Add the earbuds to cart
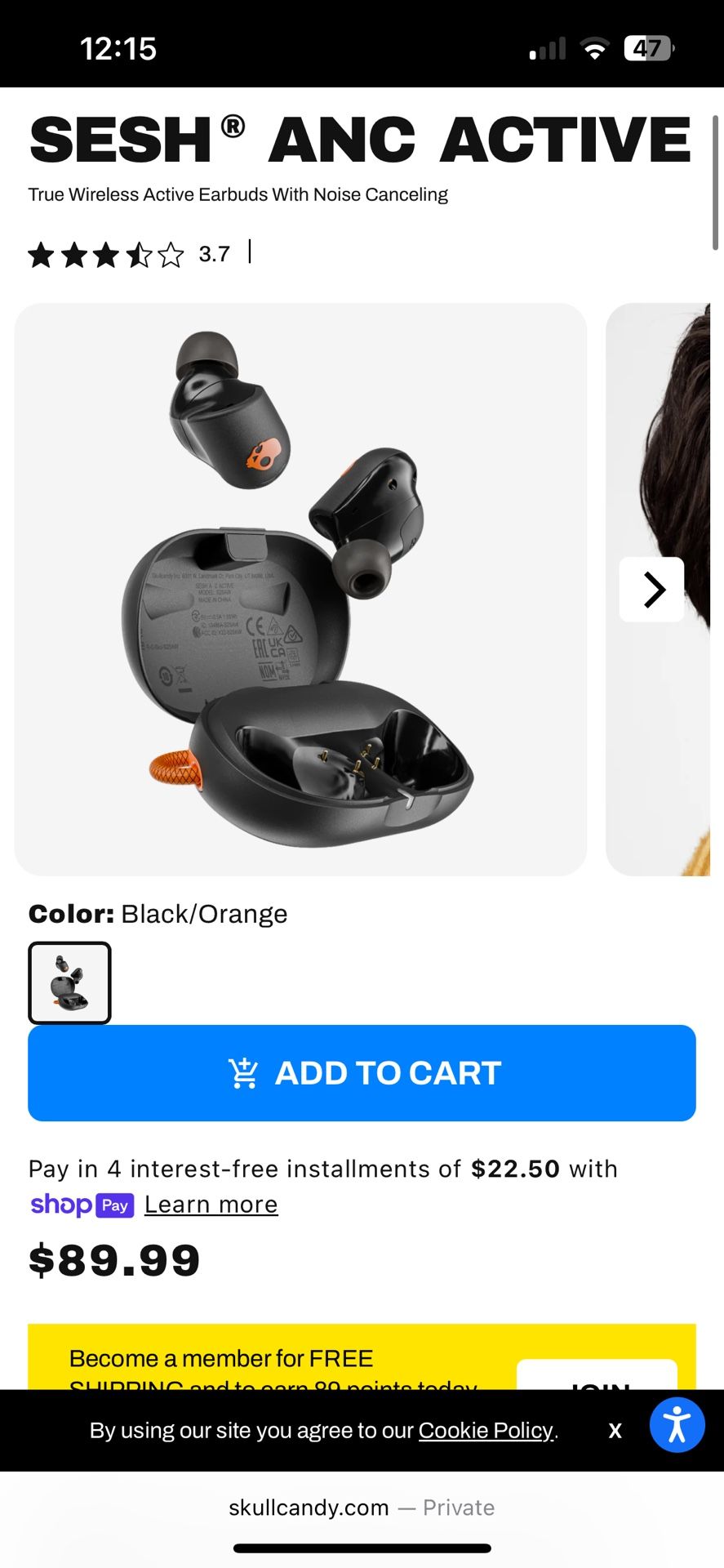This screenshot has height=1568, width=724. [362, 1072]
